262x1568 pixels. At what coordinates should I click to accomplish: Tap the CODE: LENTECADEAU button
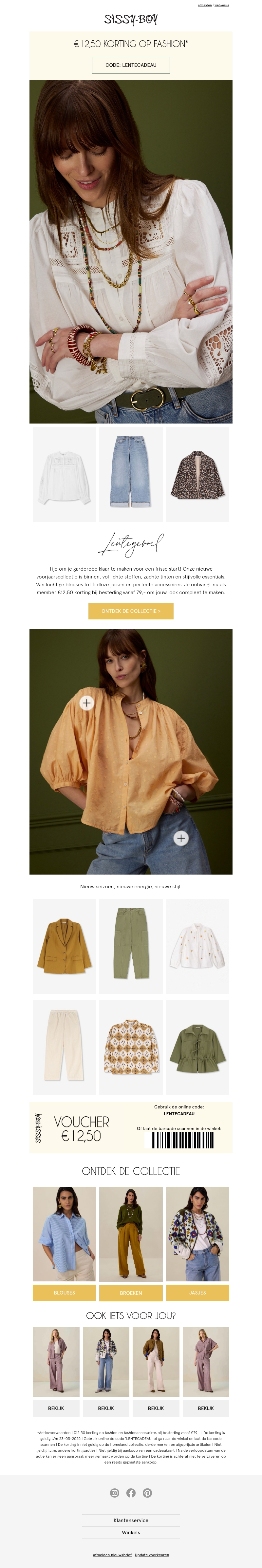pos(131,65)
